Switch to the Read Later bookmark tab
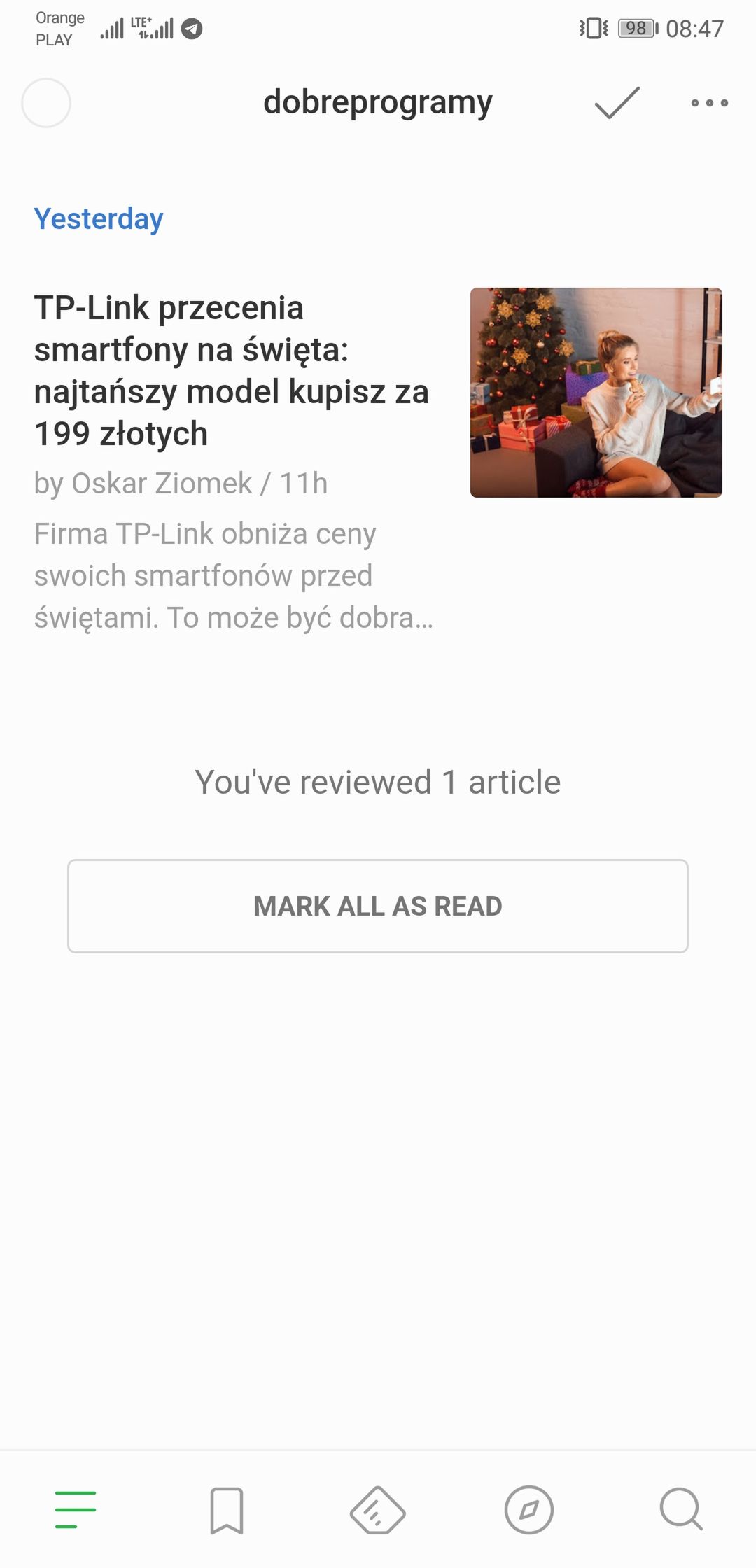Image resolution: width=756 pixels, height=1568 pixels. (x=227, y=1510)
